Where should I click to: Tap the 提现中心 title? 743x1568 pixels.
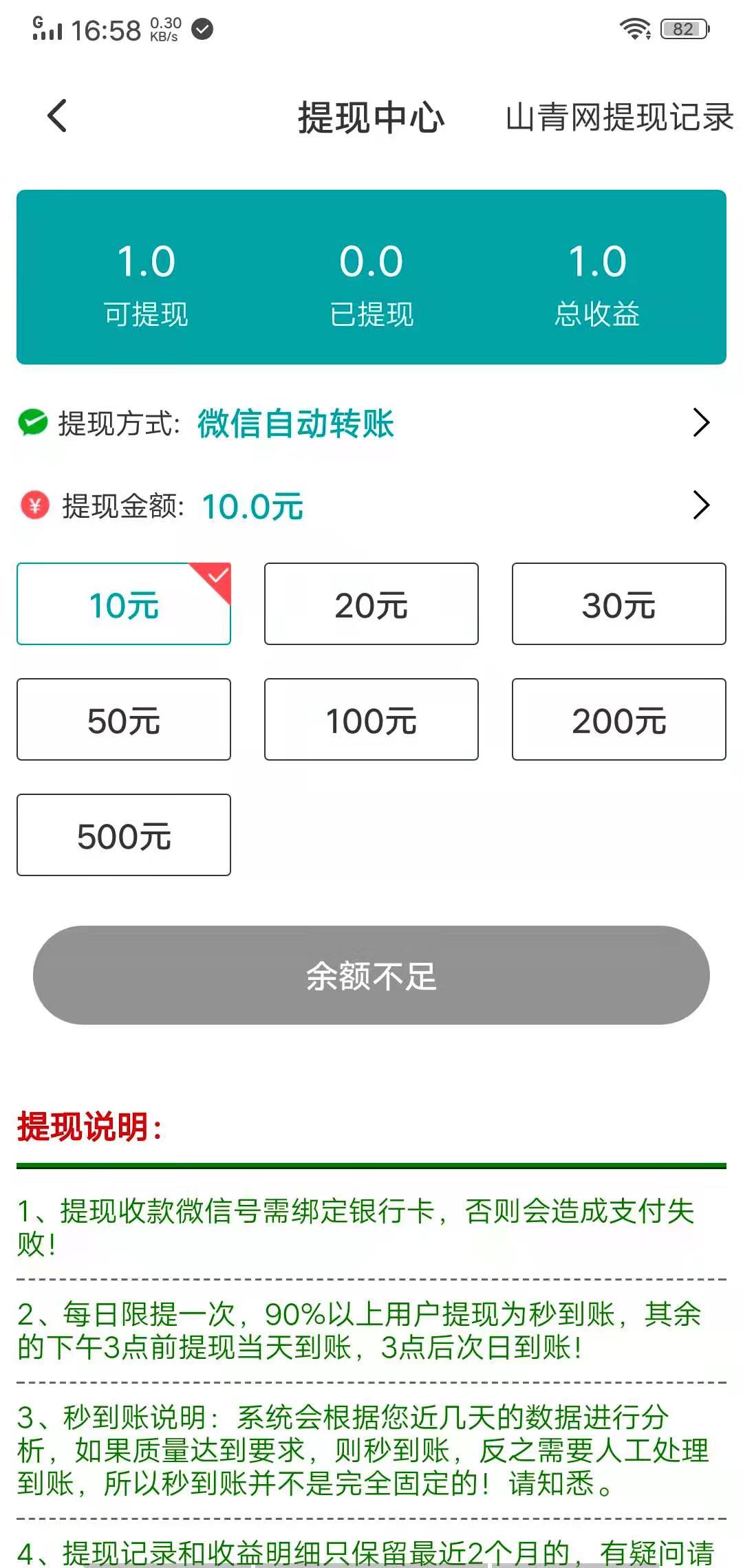tap(370, 116)
